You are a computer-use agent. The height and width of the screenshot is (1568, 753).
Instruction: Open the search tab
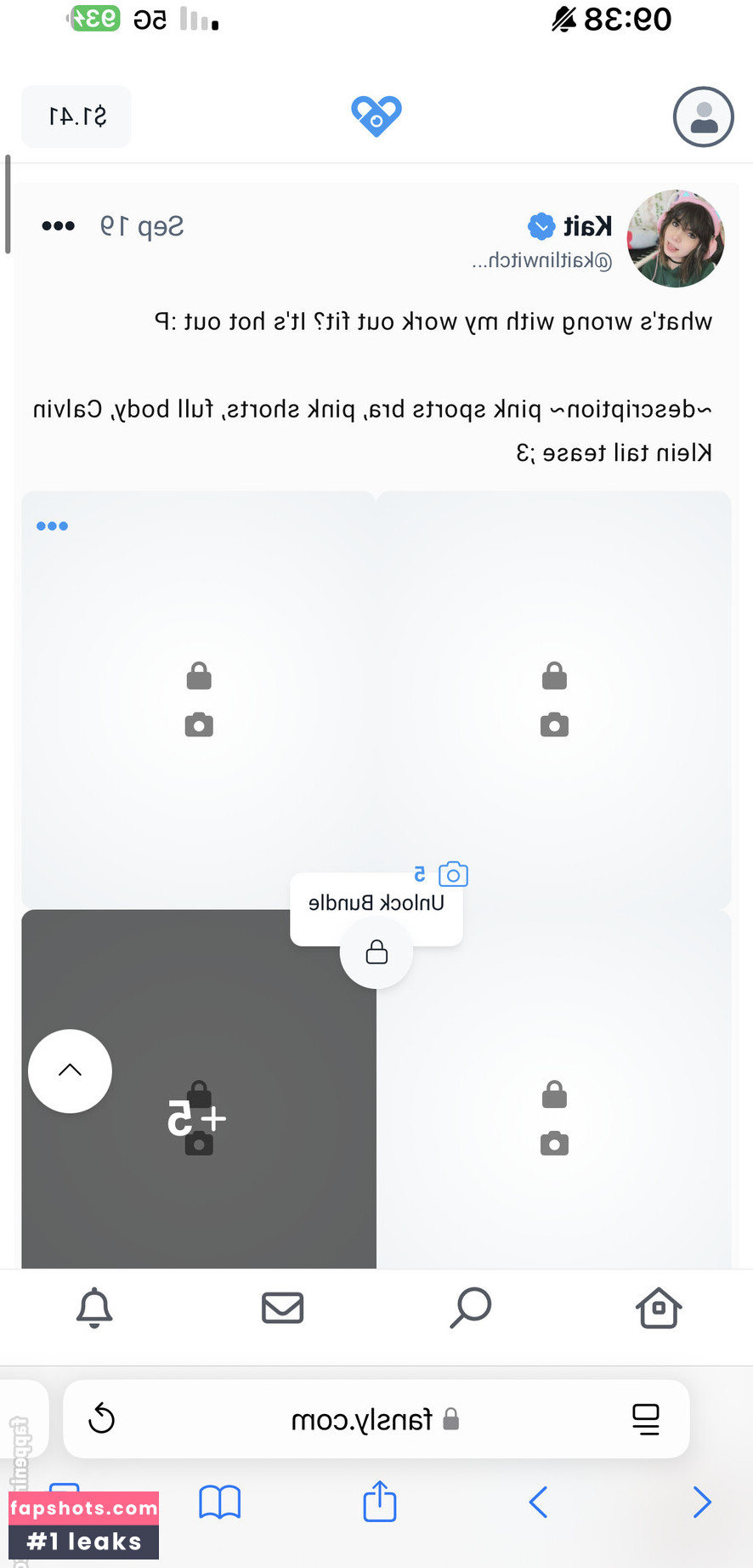[471, 1308]
